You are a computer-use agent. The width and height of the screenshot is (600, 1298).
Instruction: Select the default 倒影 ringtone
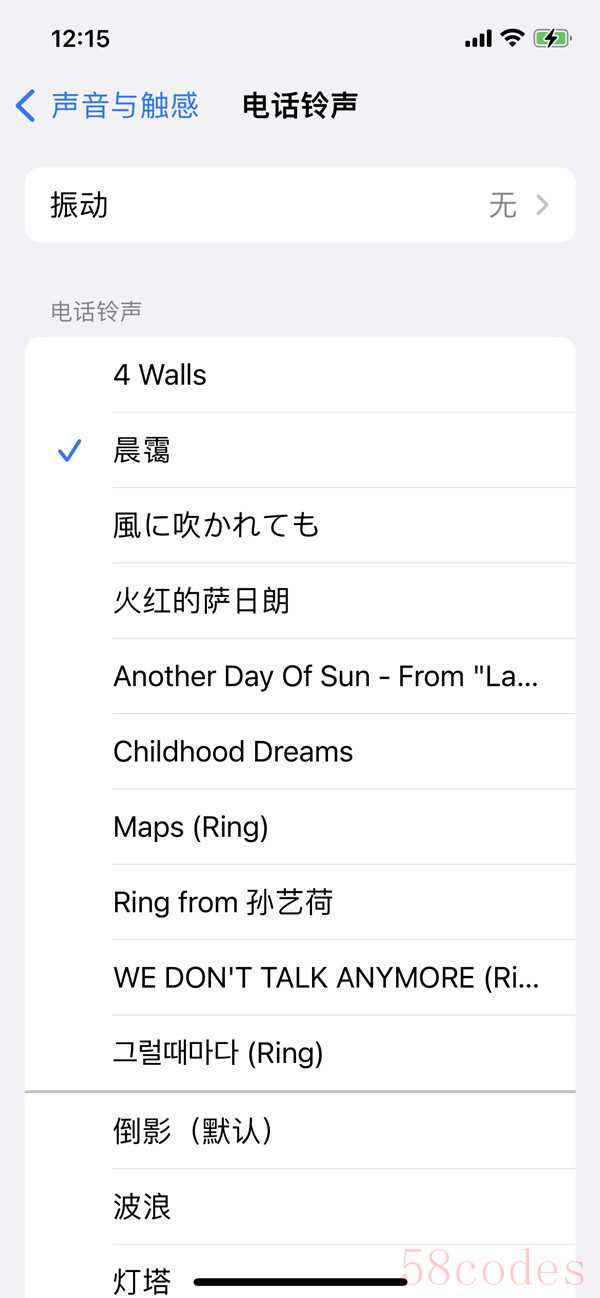(300, 1131)
